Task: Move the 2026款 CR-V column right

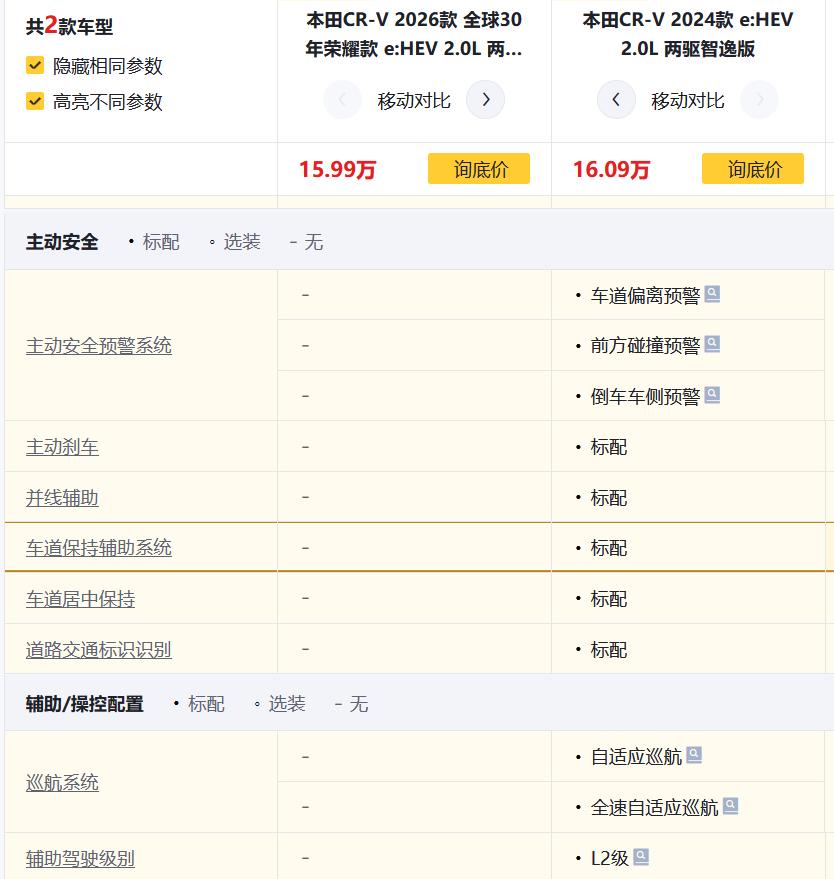Action: [486, 100]
